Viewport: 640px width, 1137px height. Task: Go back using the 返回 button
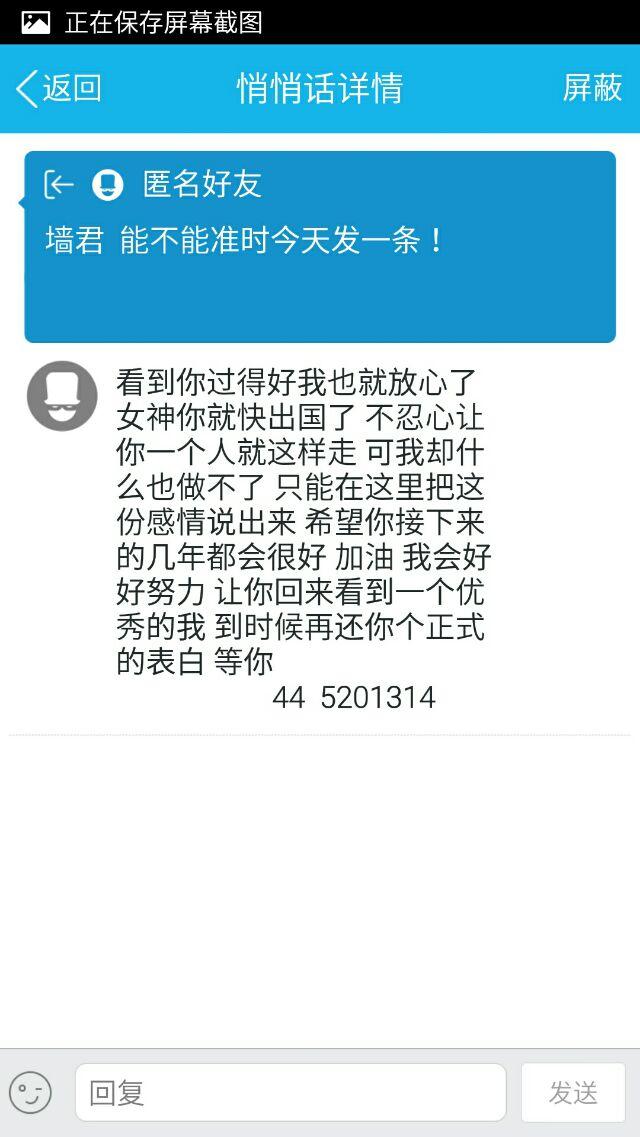pos(58,88)
